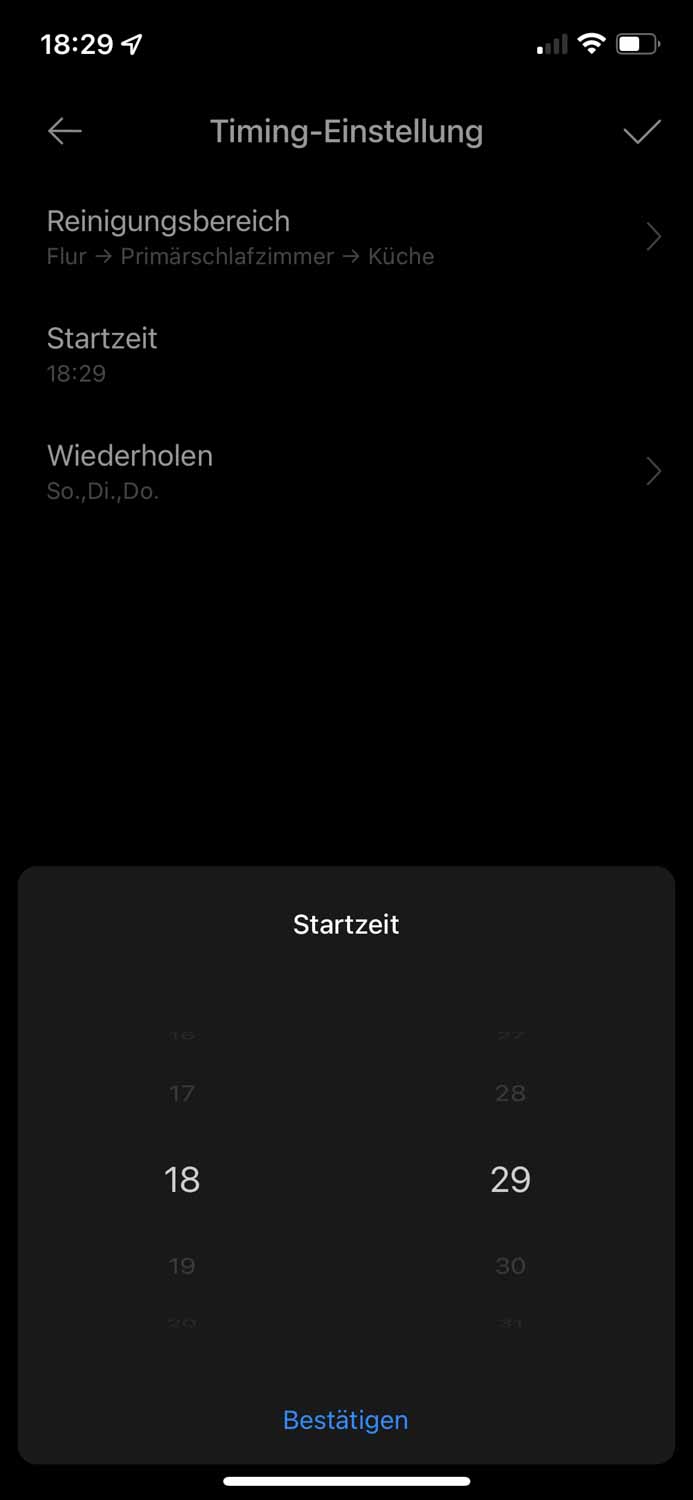Select hour 17 in the picker
Image resolution: width=693 pixels, height=1500 pixels.
pos(182,1093)
